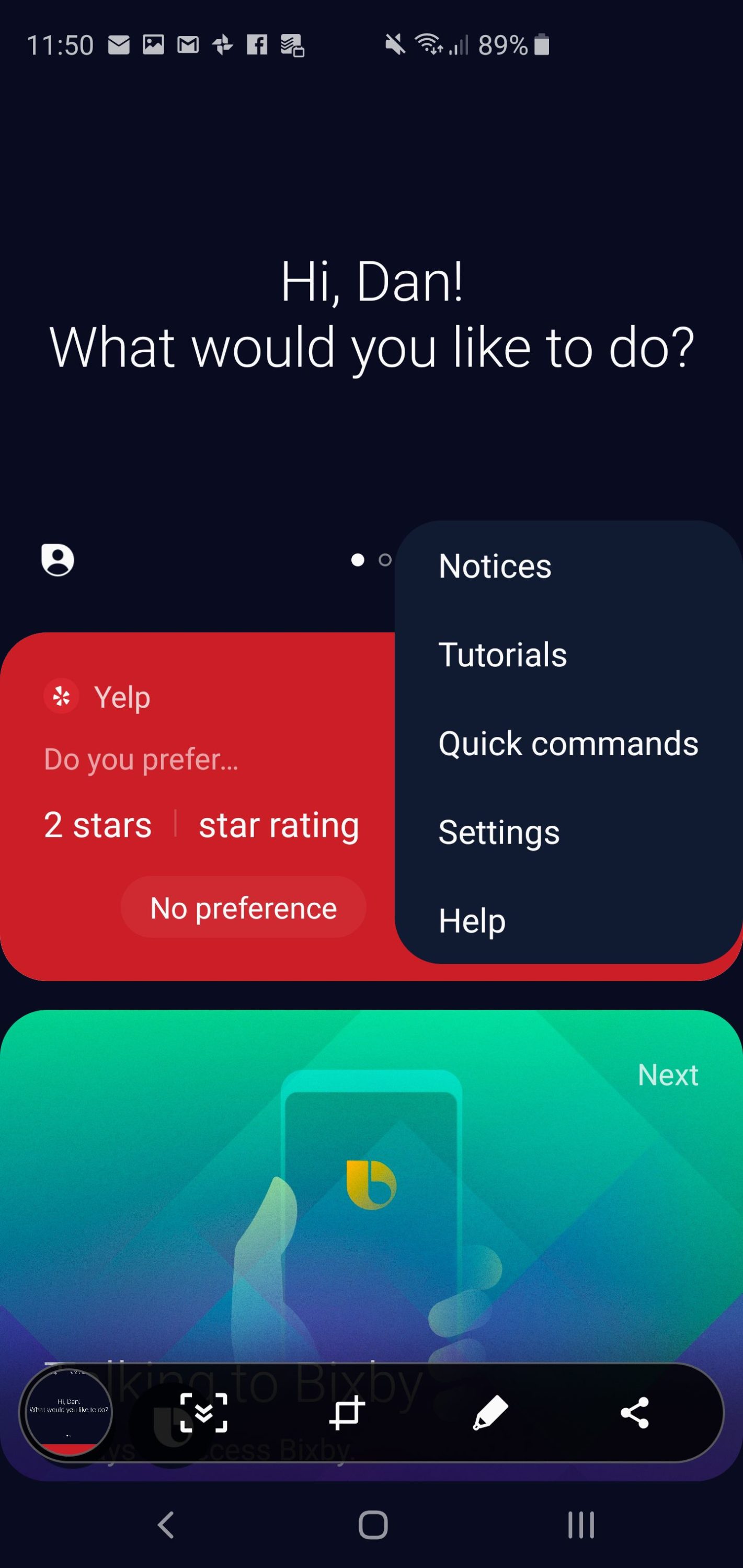Select No preference on Yelp card
Screen dimensions: 743x1568
[243, 907]
